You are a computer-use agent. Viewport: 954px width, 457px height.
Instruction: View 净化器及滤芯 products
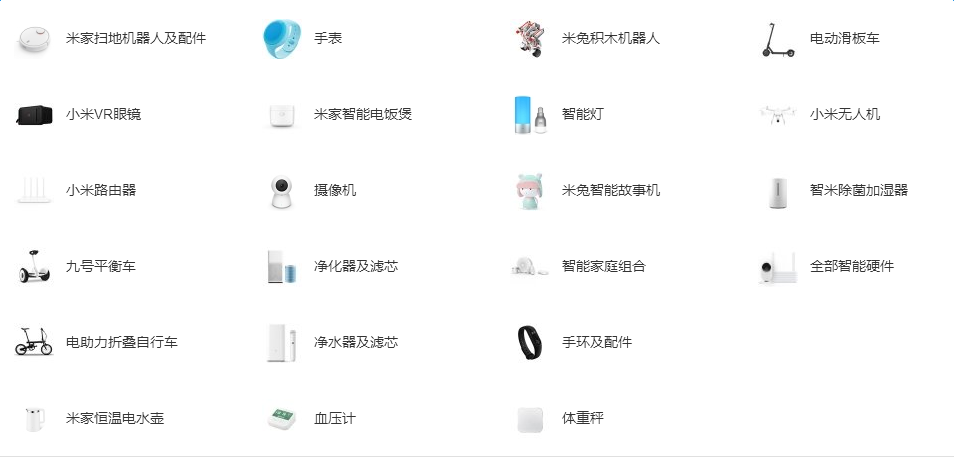[355, 267]
